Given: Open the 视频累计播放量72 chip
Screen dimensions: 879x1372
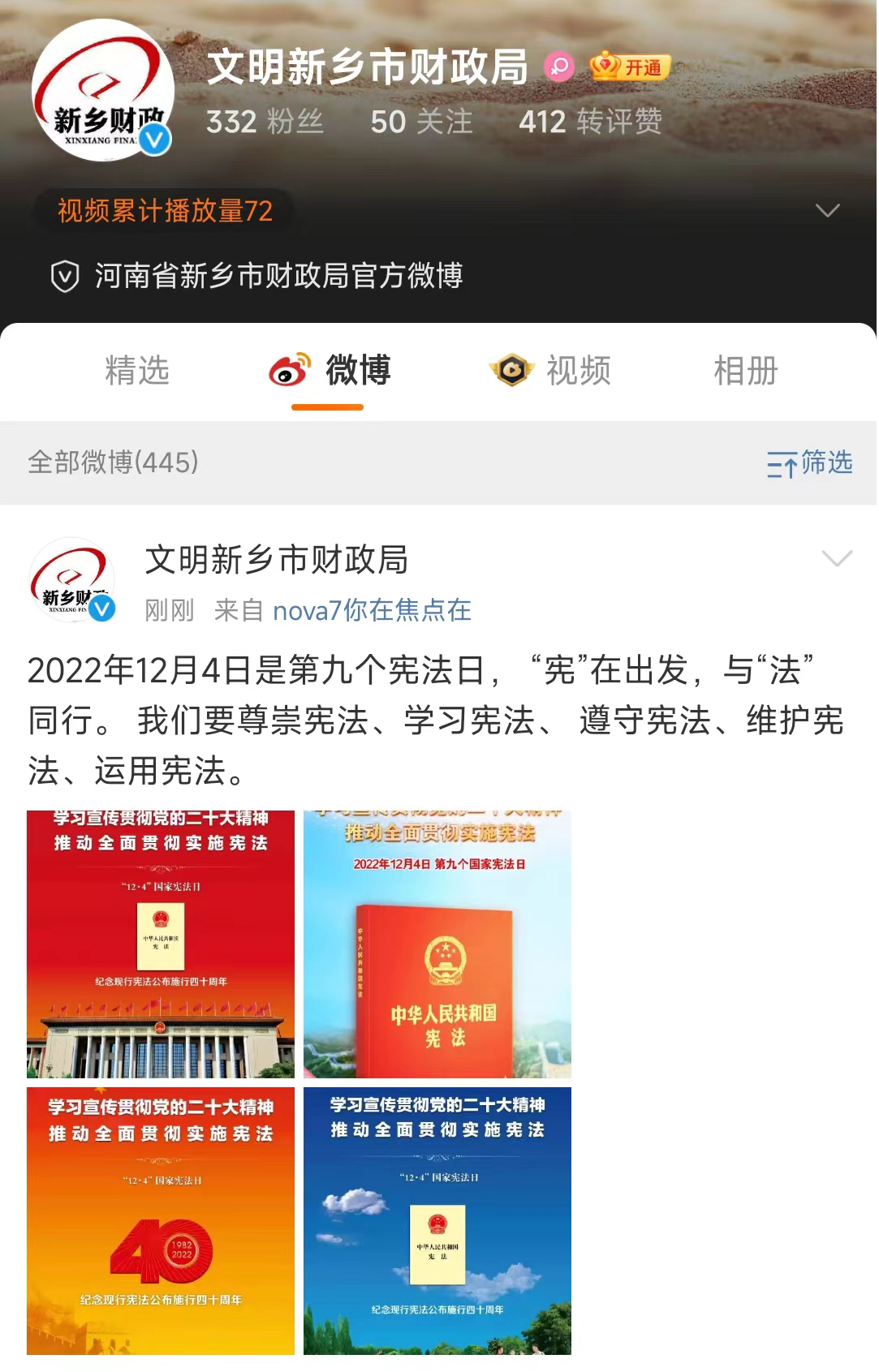Looking at the screenshot, I should (x=165, y=211).
